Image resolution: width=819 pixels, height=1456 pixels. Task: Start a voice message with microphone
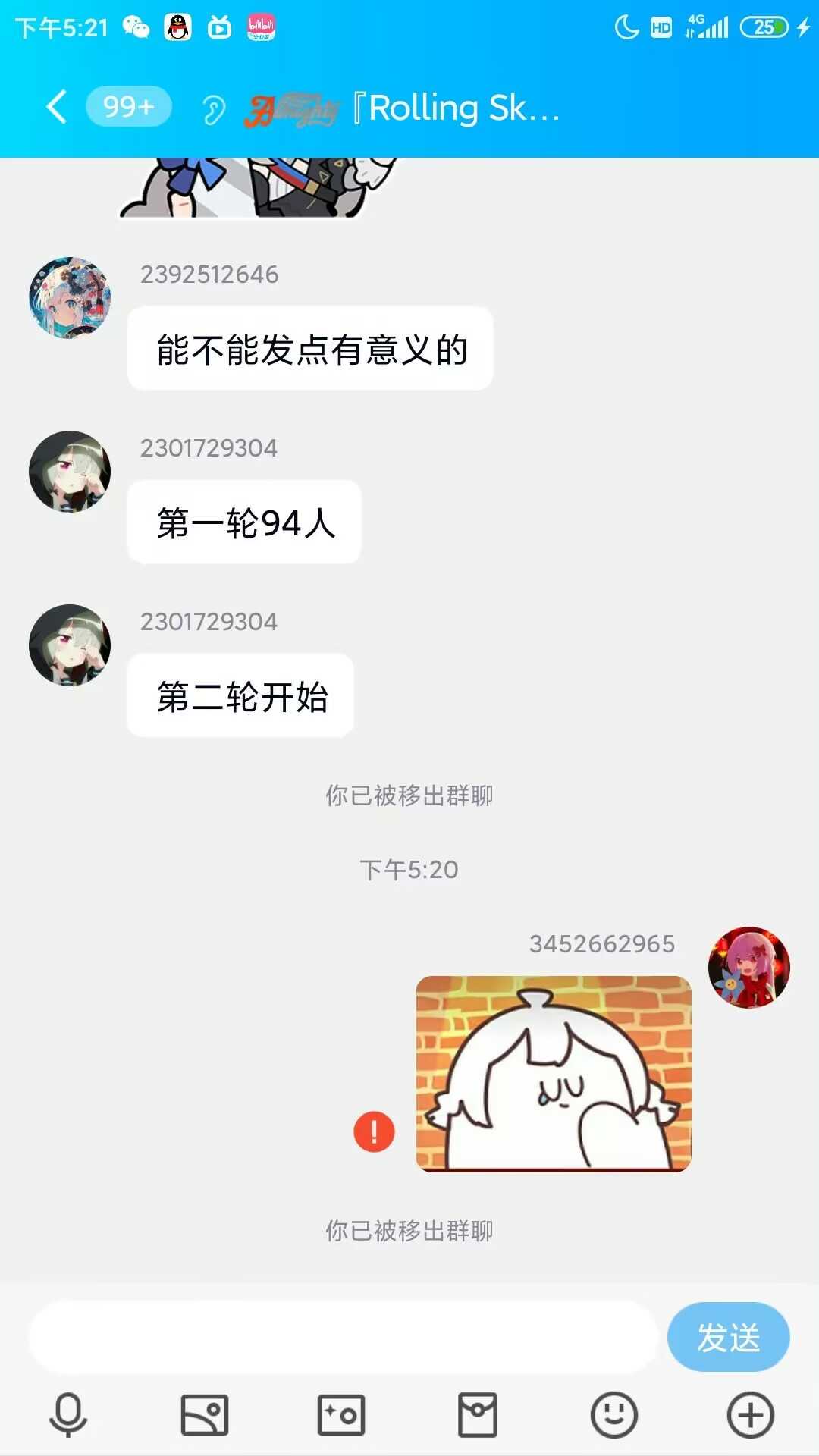(68, 1415)
